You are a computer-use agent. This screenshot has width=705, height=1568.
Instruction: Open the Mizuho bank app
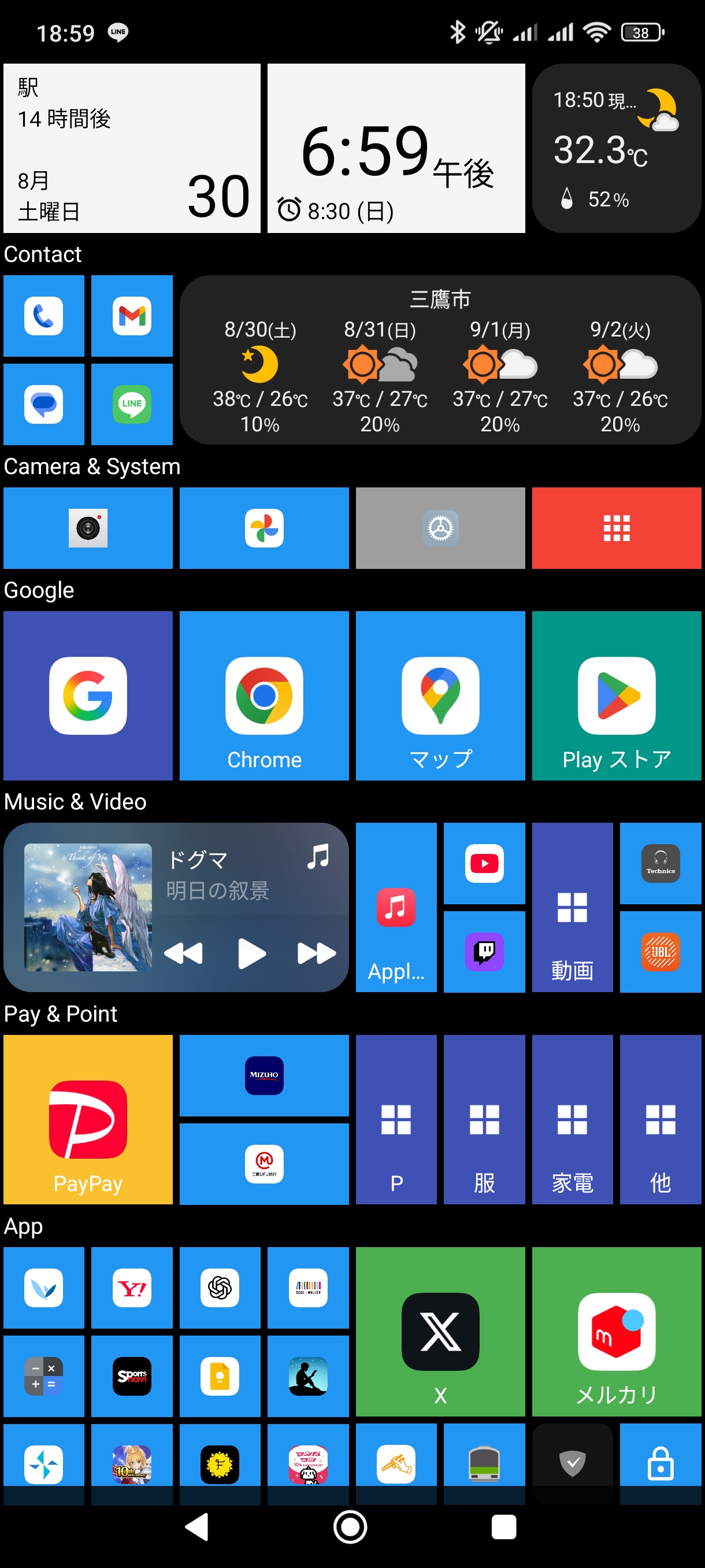[x=264, y=1075]
